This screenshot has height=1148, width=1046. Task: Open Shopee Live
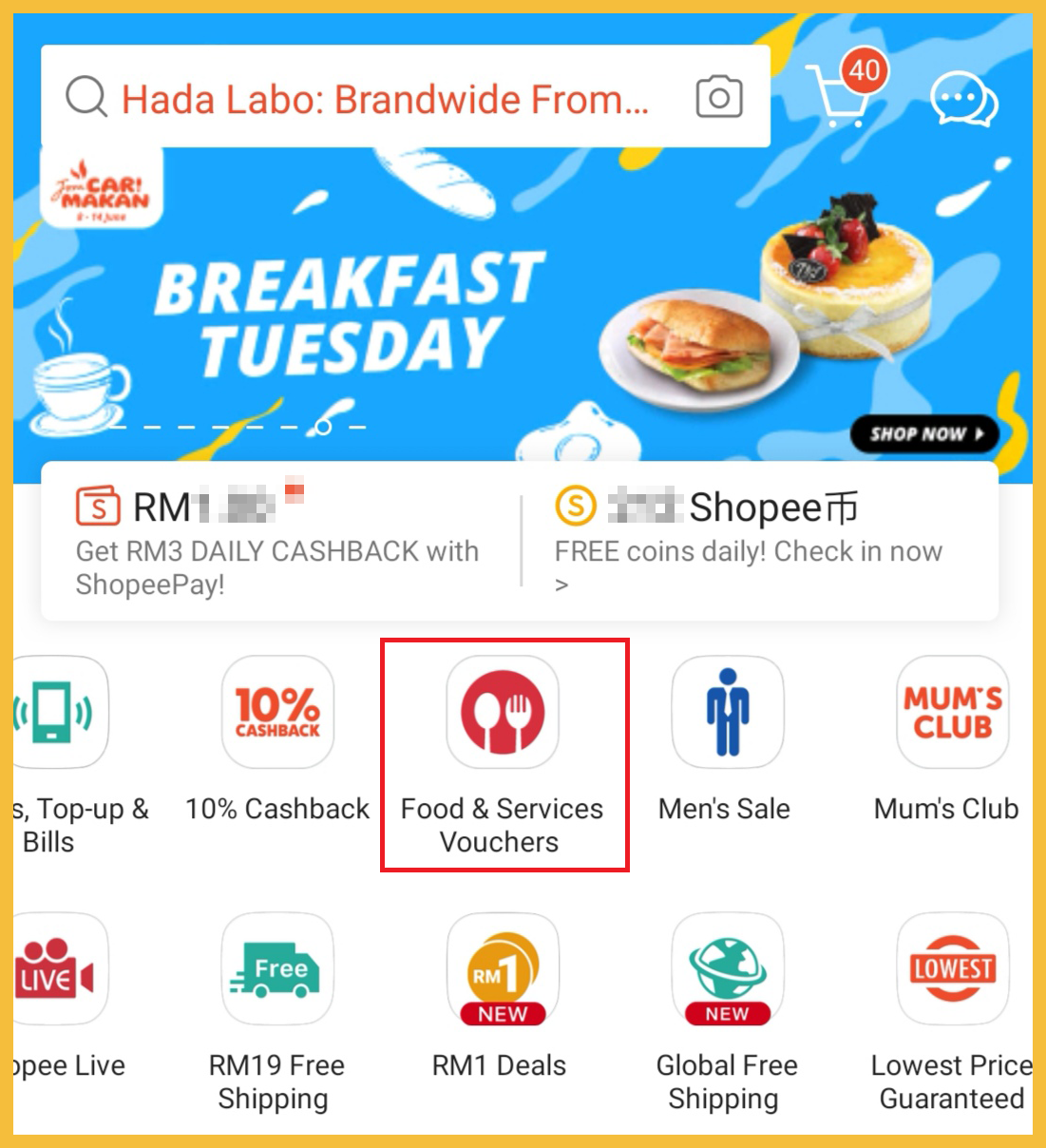pyautogui.click(x=59, y=969)
